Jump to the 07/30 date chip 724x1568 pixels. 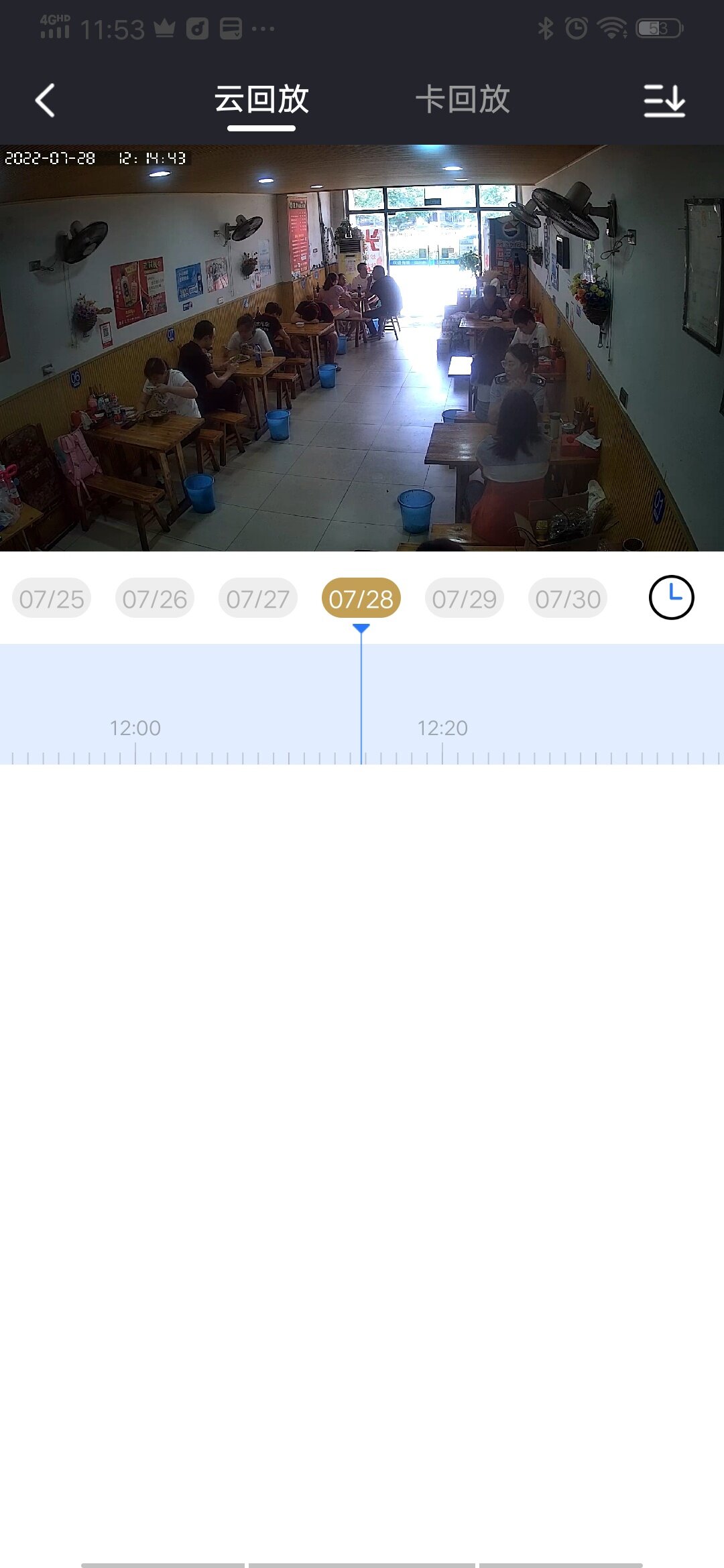[568, 598]
